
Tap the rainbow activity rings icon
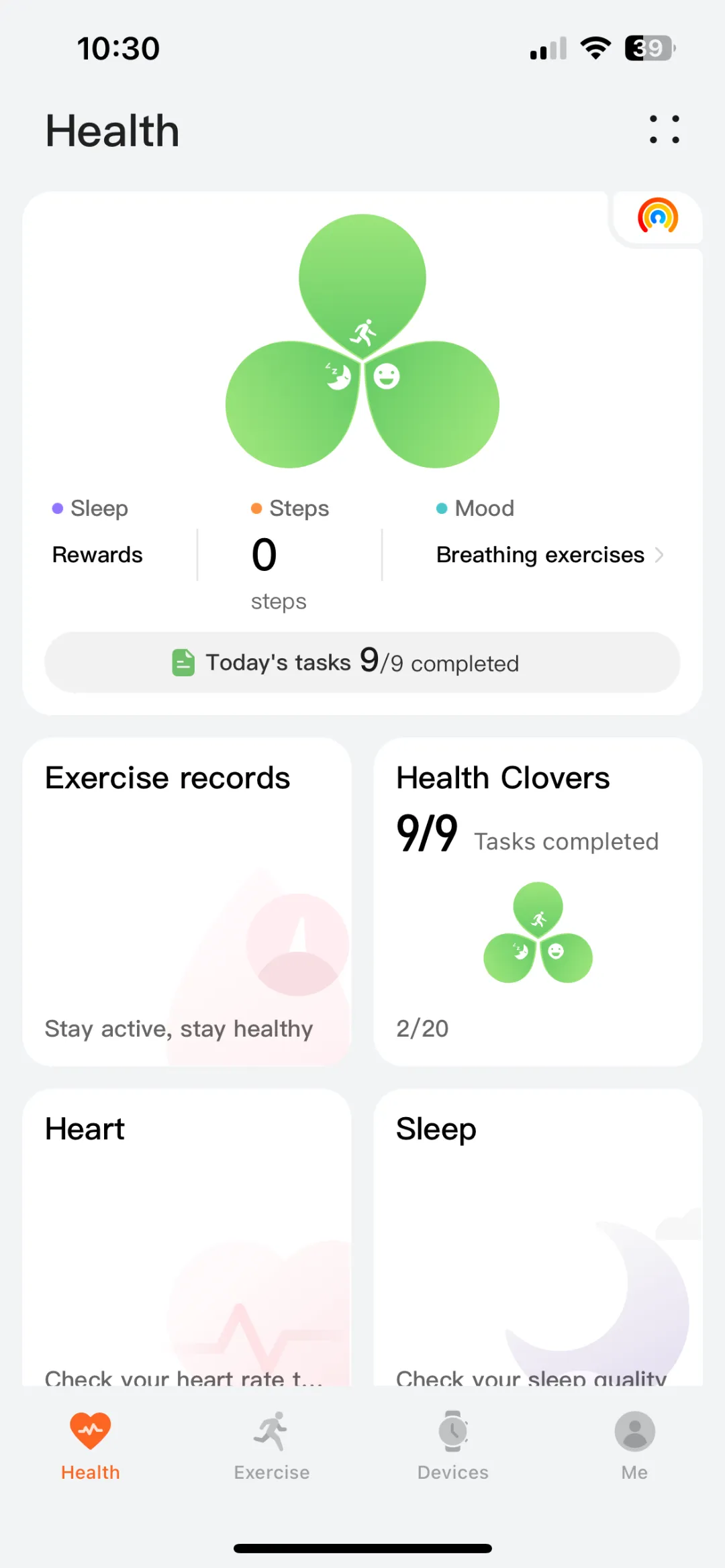(x=657, y=217)
